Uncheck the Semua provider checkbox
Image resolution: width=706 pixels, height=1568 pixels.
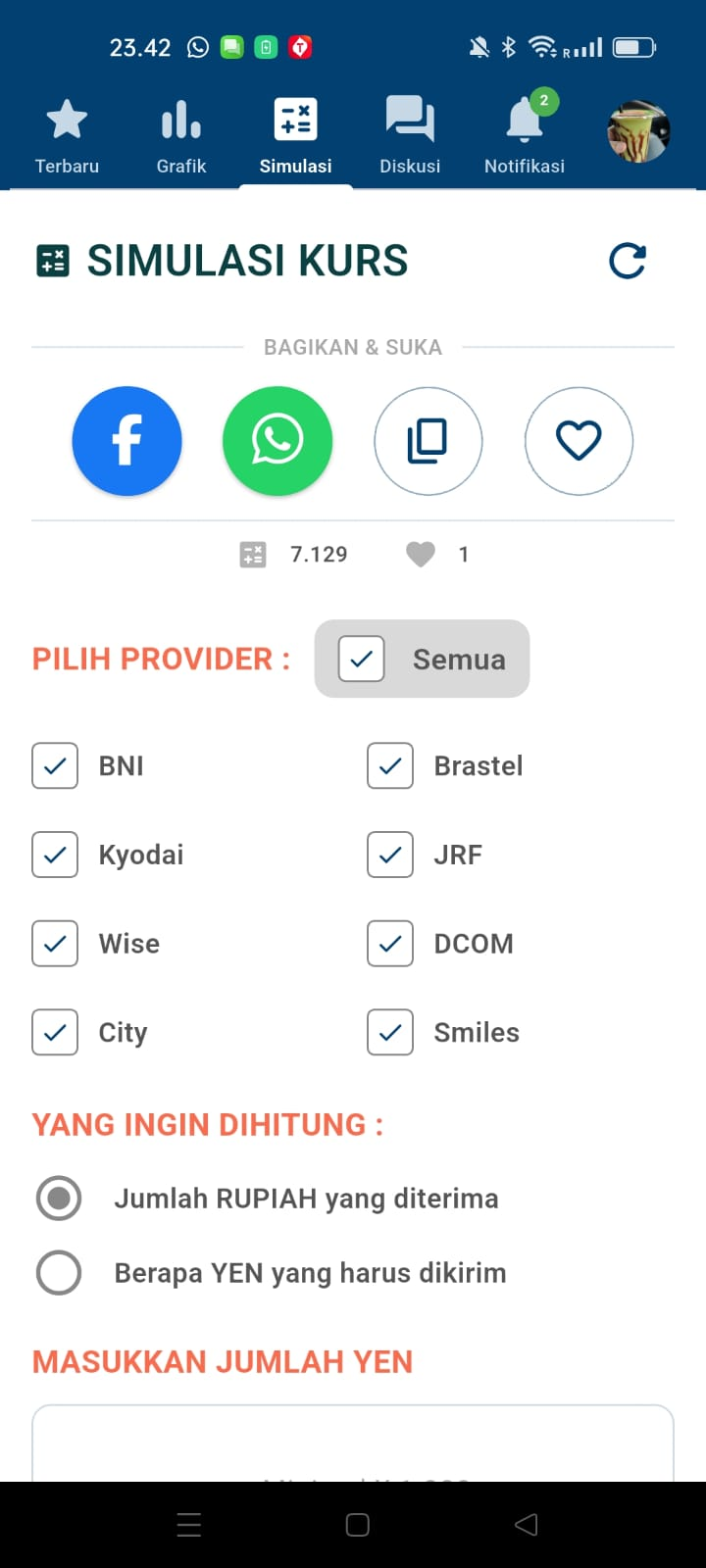[x=361, y=659]
